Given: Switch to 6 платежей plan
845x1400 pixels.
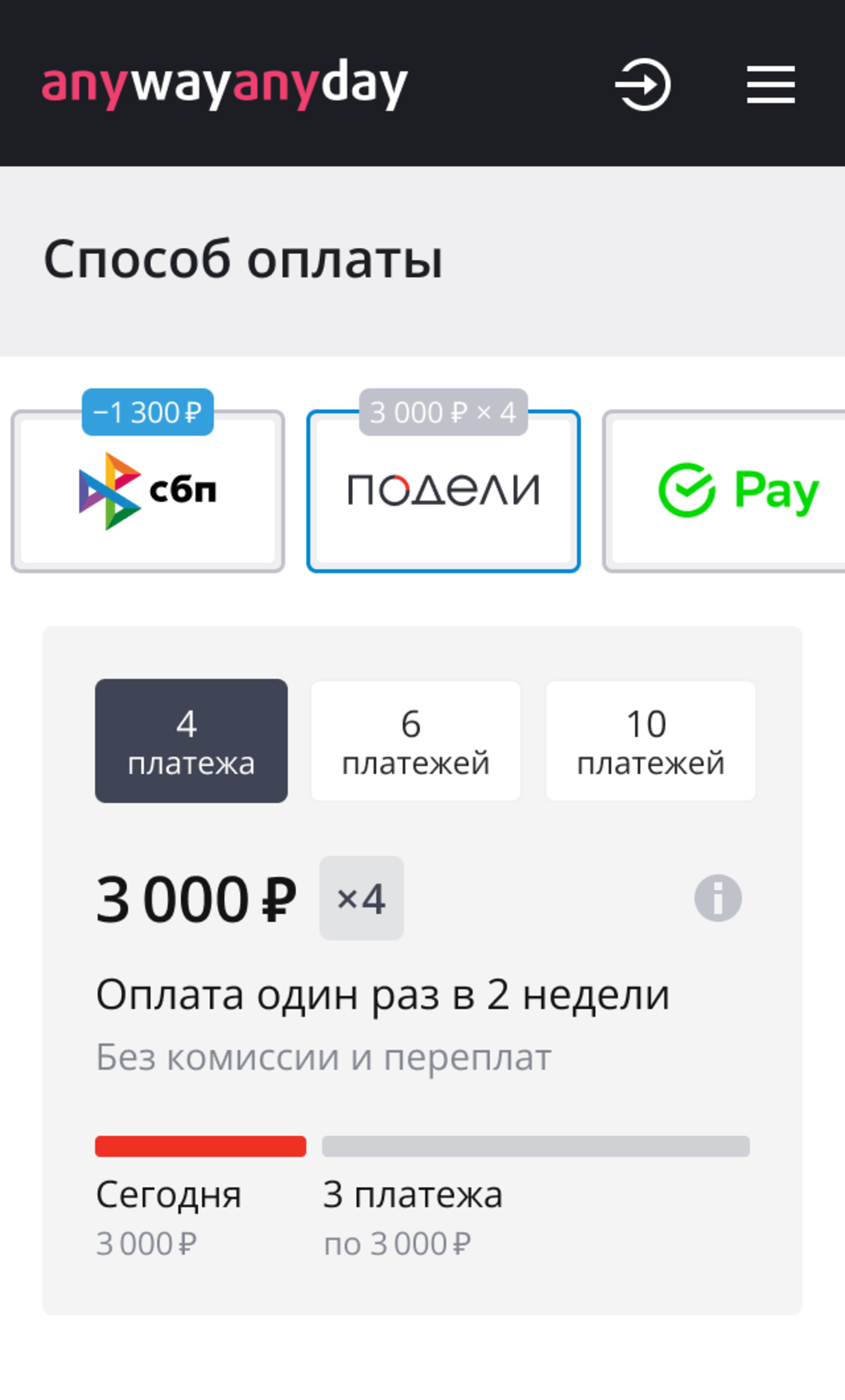Looking at the screenshot, I should point(416,741).
